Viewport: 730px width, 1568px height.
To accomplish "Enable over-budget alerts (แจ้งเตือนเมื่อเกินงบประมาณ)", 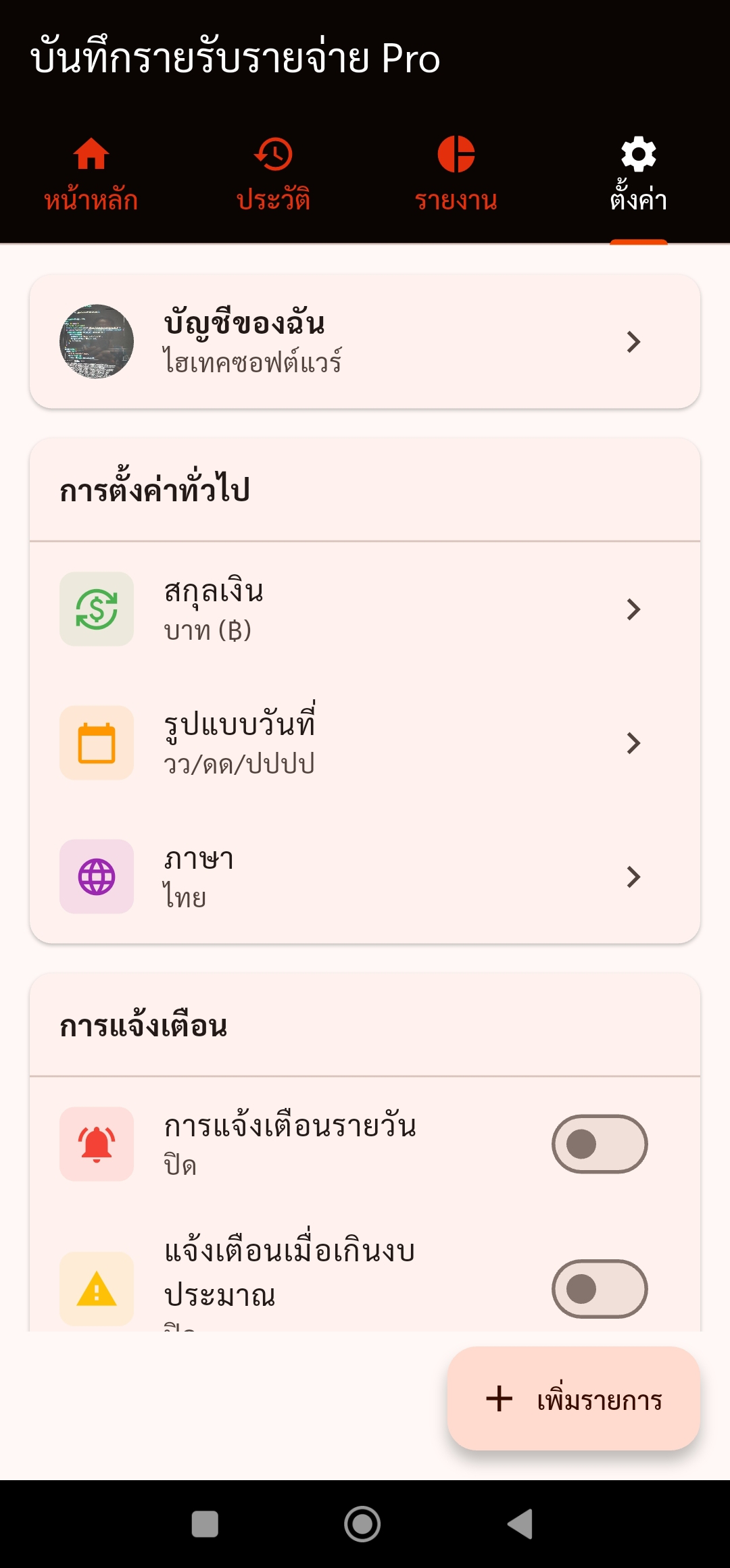I will click(598, 1288).
